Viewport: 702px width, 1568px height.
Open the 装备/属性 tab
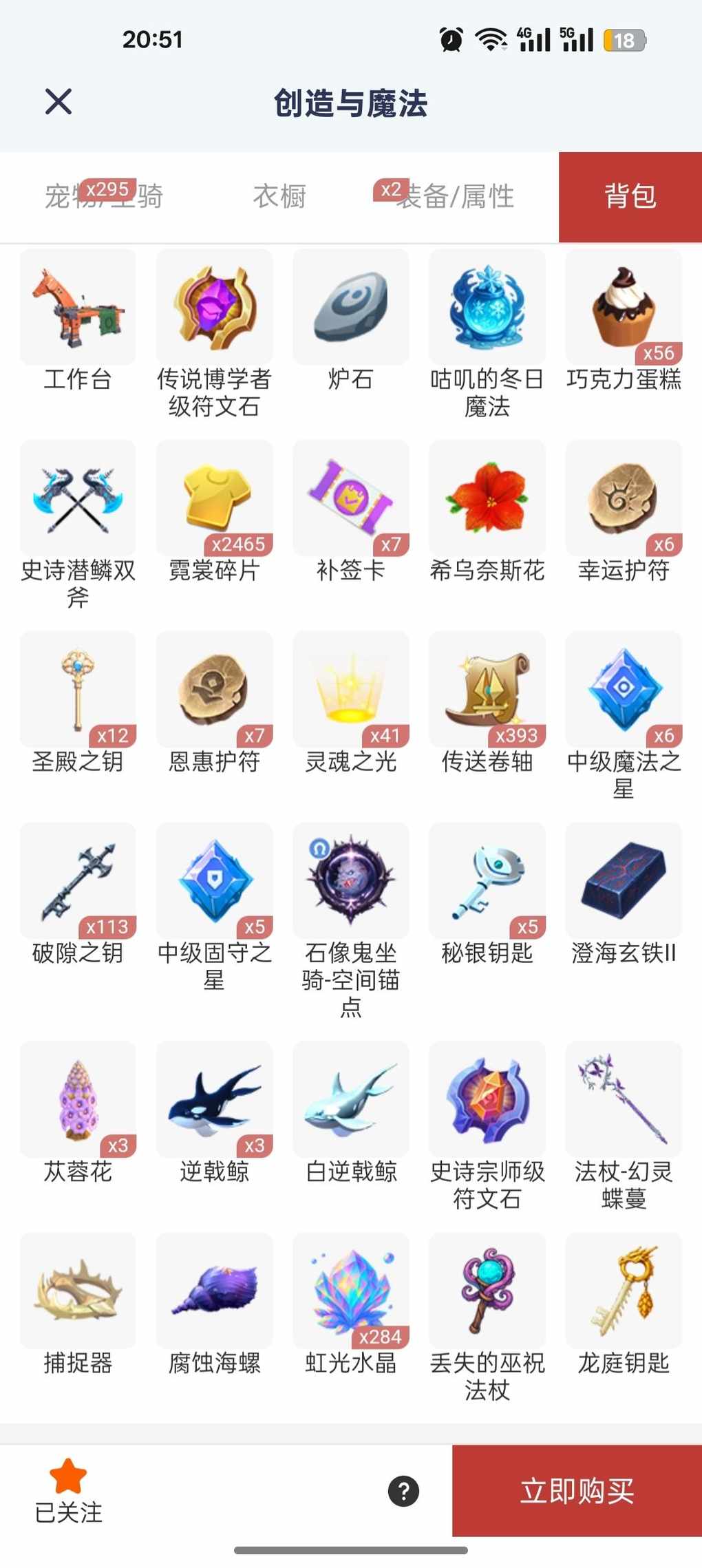(x=454, y=197)
